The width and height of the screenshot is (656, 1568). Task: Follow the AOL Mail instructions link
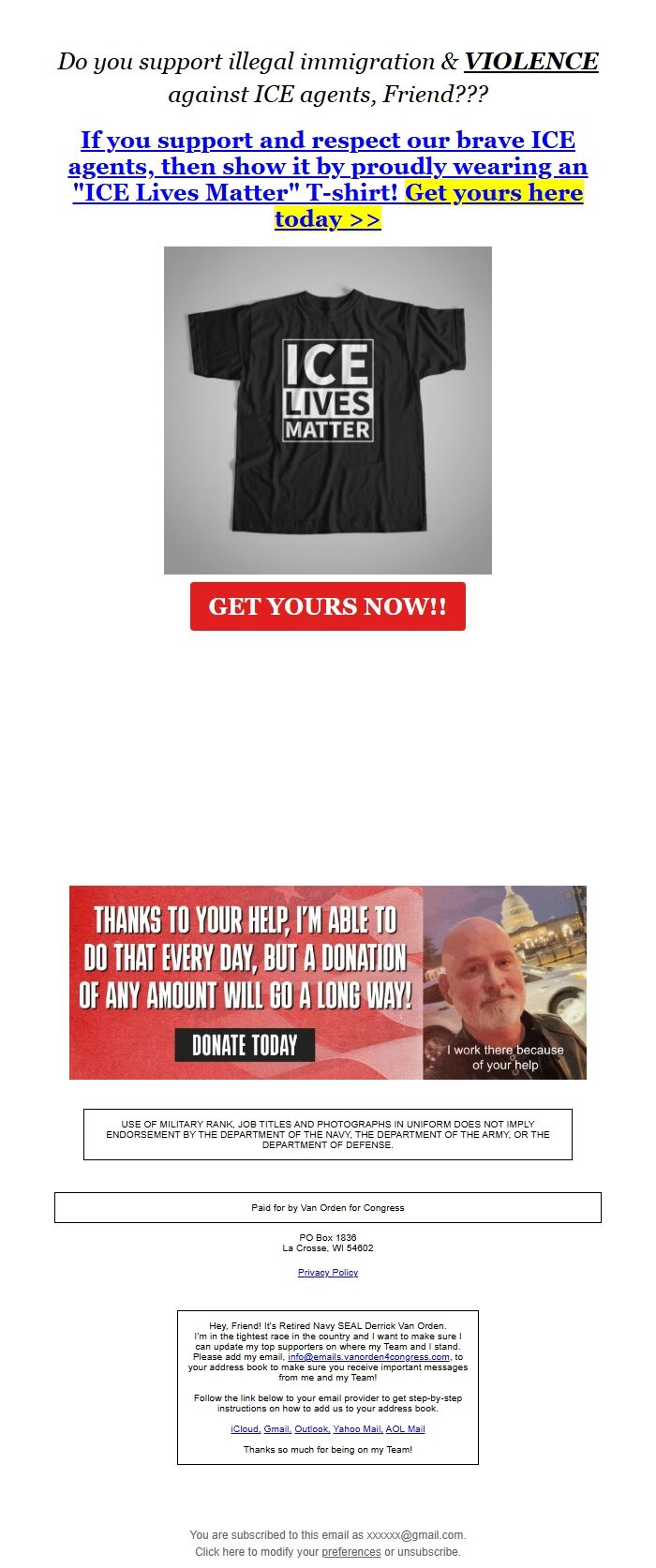(405, 1428)
